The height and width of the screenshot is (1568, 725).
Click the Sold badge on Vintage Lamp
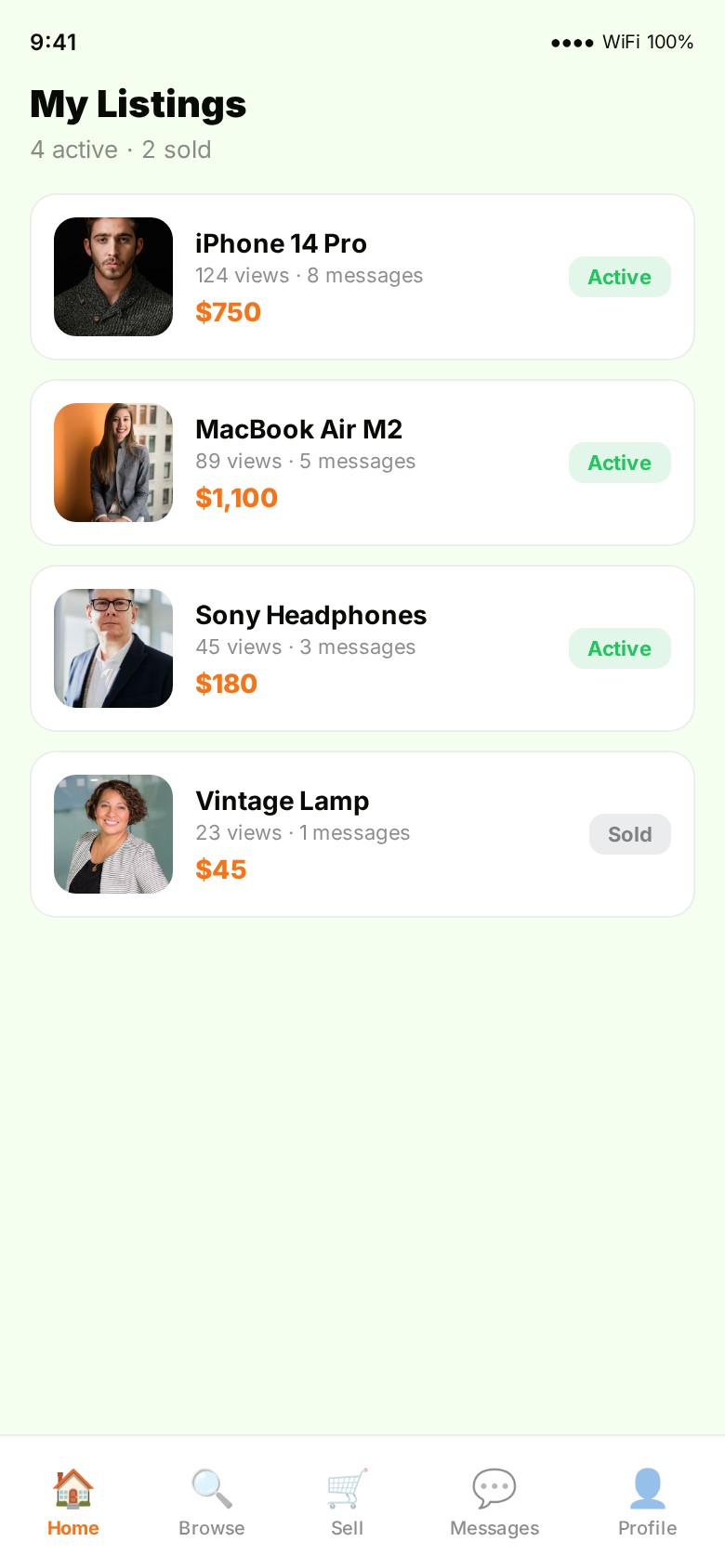point(629,834)
